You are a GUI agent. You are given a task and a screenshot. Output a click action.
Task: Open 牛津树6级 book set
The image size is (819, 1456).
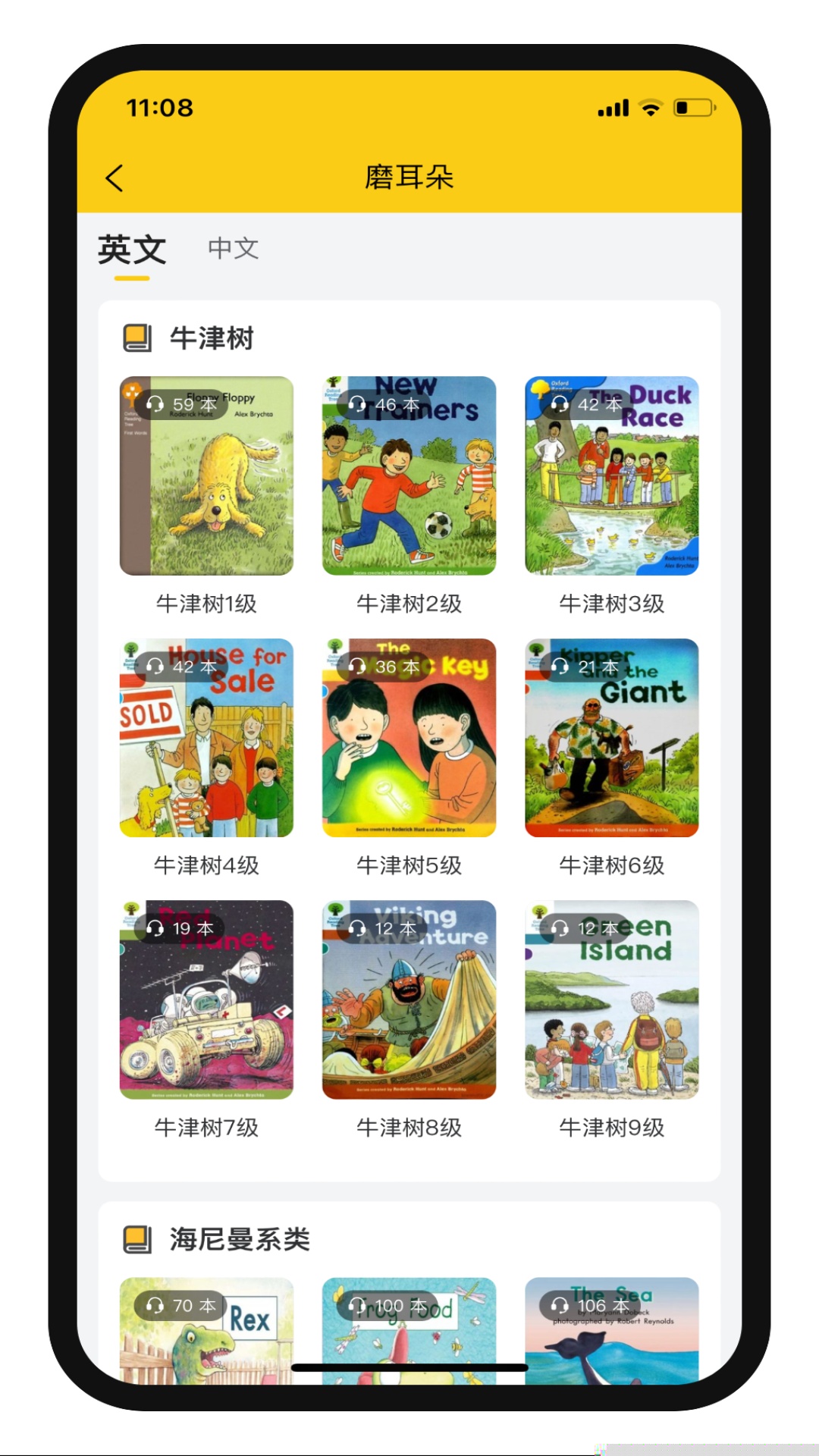point(611,738)
